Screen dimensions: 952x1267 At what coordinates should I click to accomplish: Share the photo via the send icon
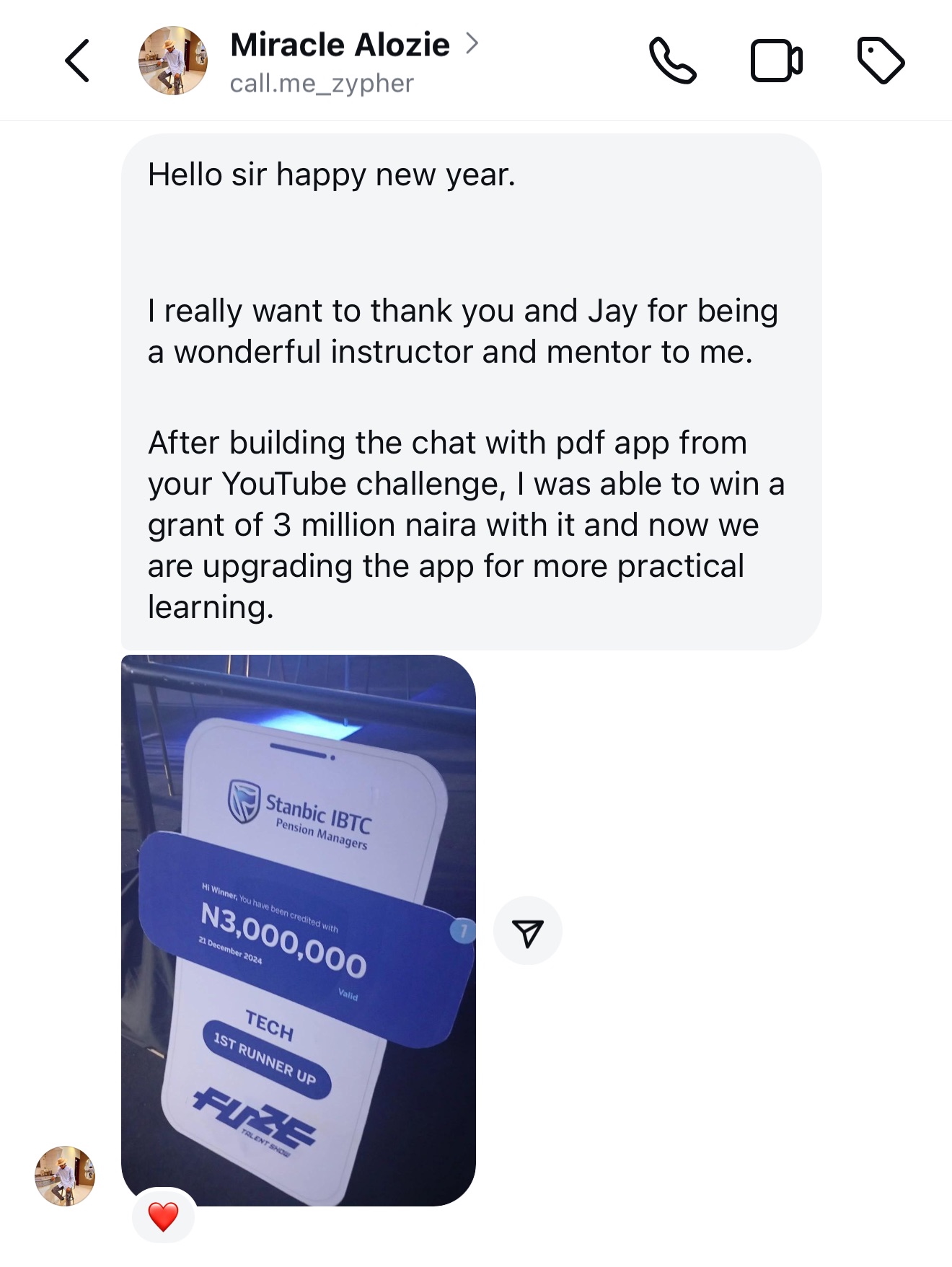[528, 931]
